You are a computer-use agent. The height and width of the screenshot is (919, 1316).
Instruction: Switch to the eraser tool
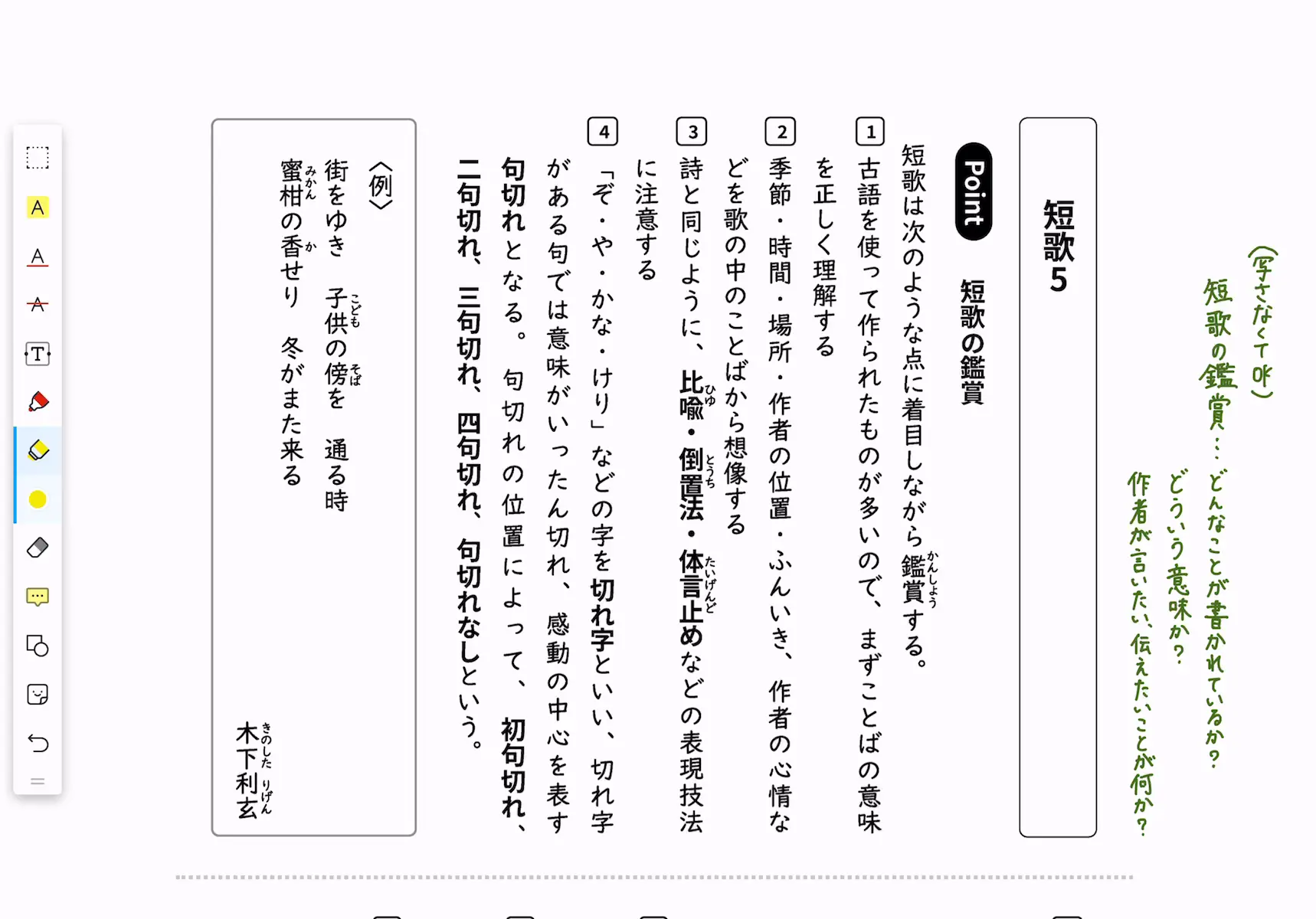tap(38, 548)
